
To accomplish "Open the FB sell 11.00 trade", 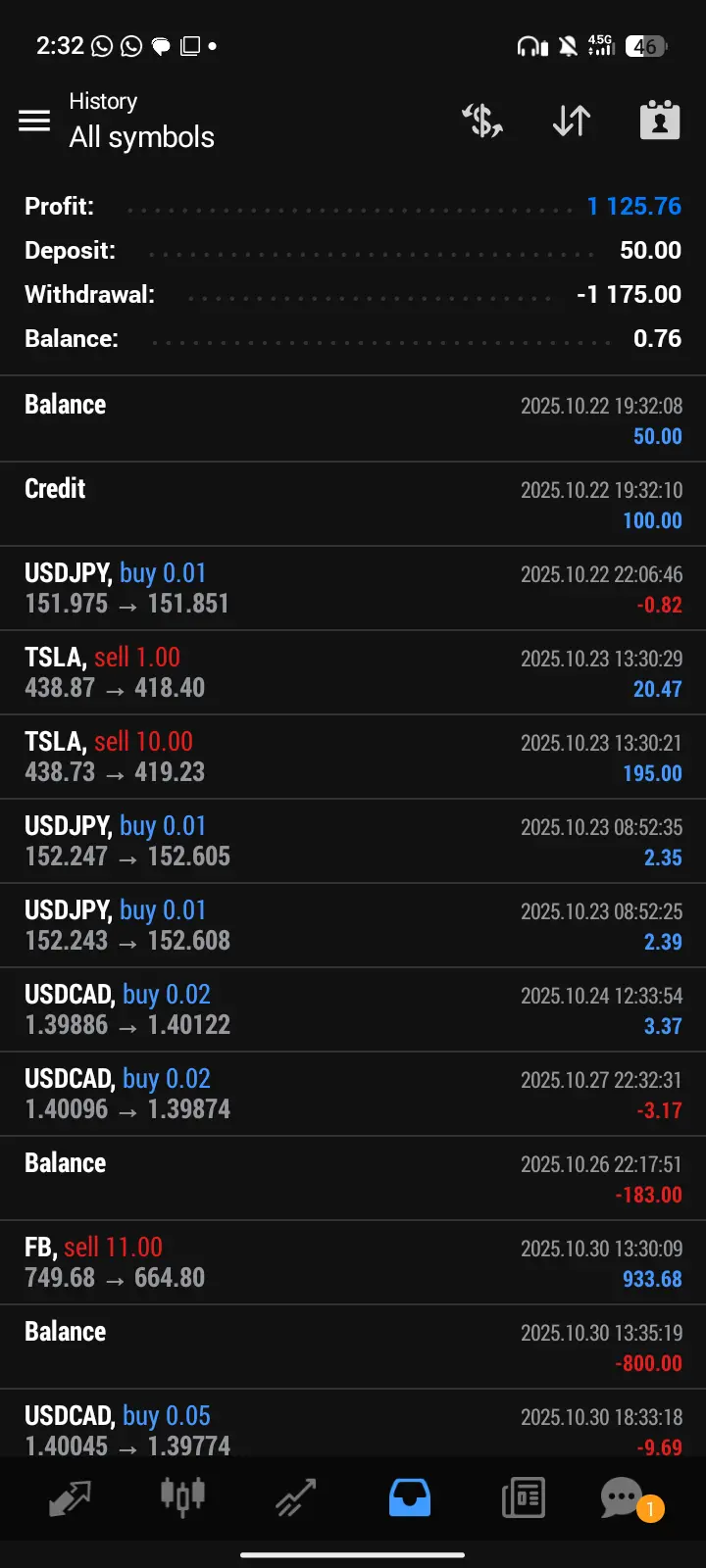I will pyautogui.click(x=353, y=1262).
